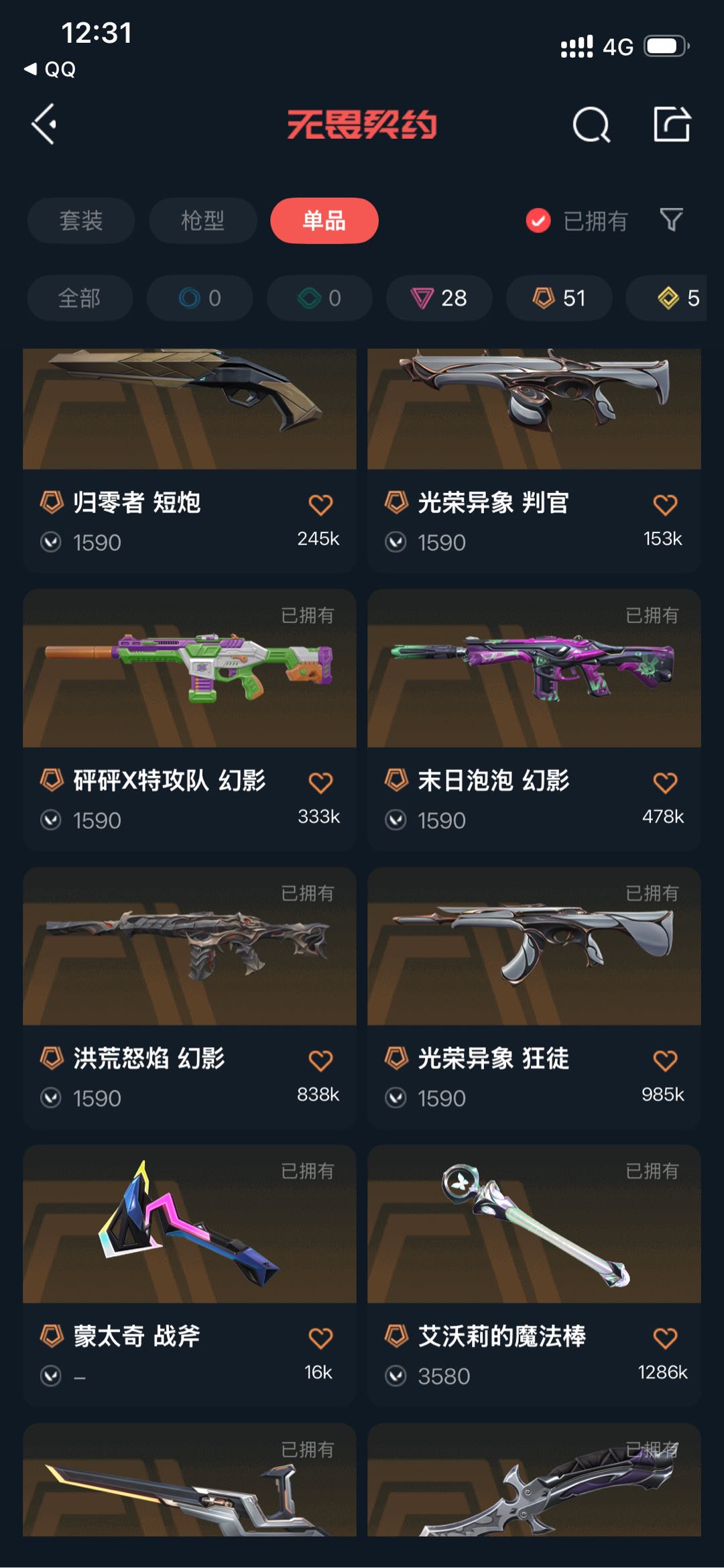Like the 光荣异象 判官 skin
The width and height of the screenshot is (724, 1568).
(665, 505)
